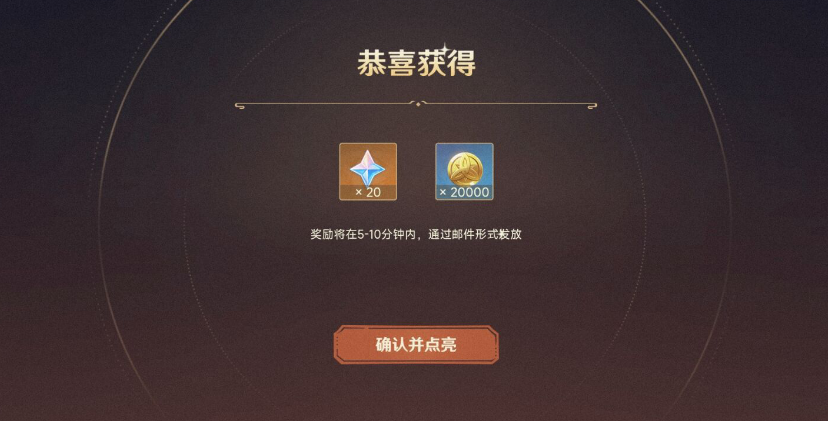The width and height of the screenshot is (828, 421).
Task: View the mora ×20000 reward item
Action: (464, 171)
